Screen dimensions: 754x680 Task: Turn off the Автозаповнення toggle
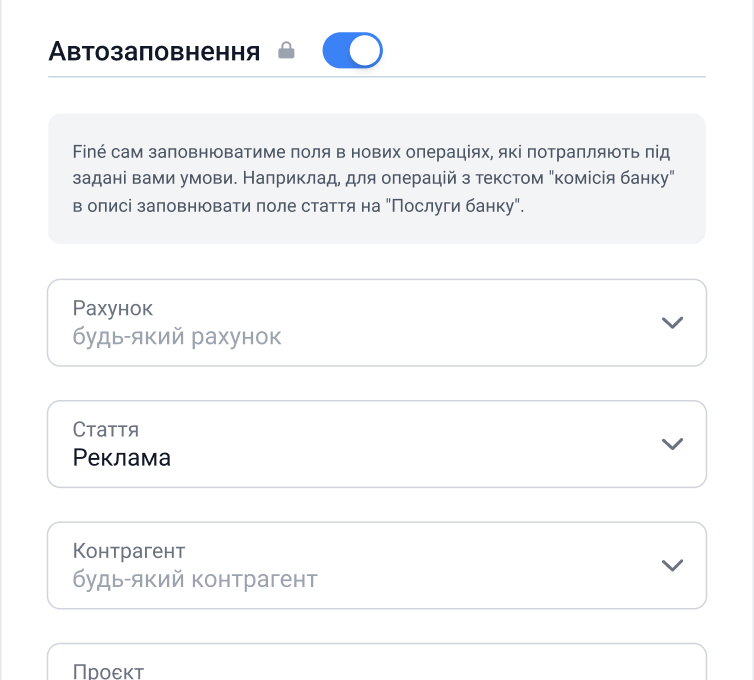click(352, 50)
